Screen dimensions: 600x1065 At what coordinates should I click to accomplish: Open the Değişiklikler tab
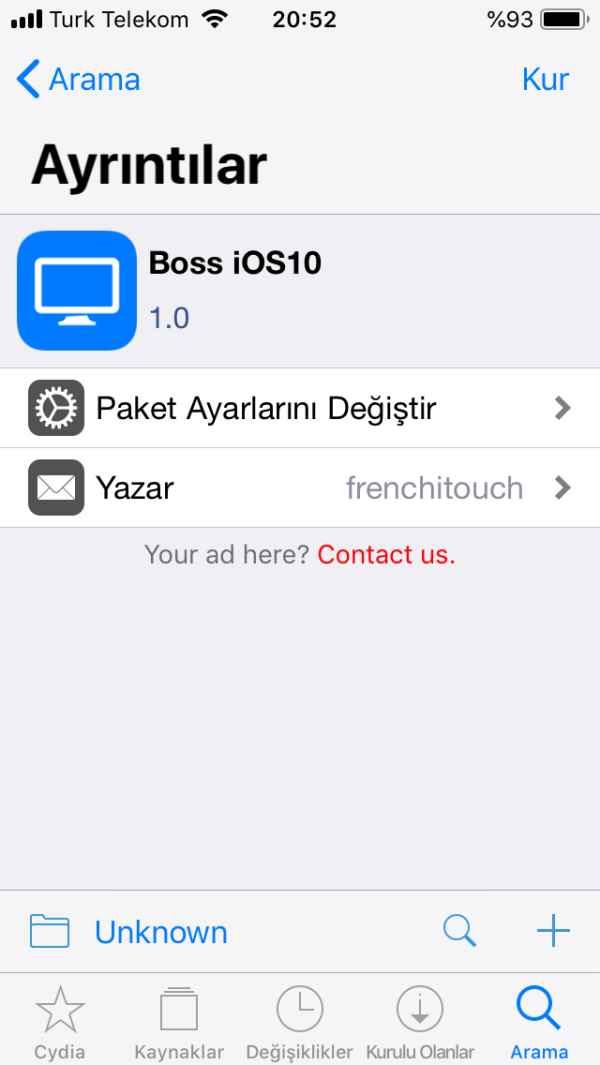pos(299,1022)
